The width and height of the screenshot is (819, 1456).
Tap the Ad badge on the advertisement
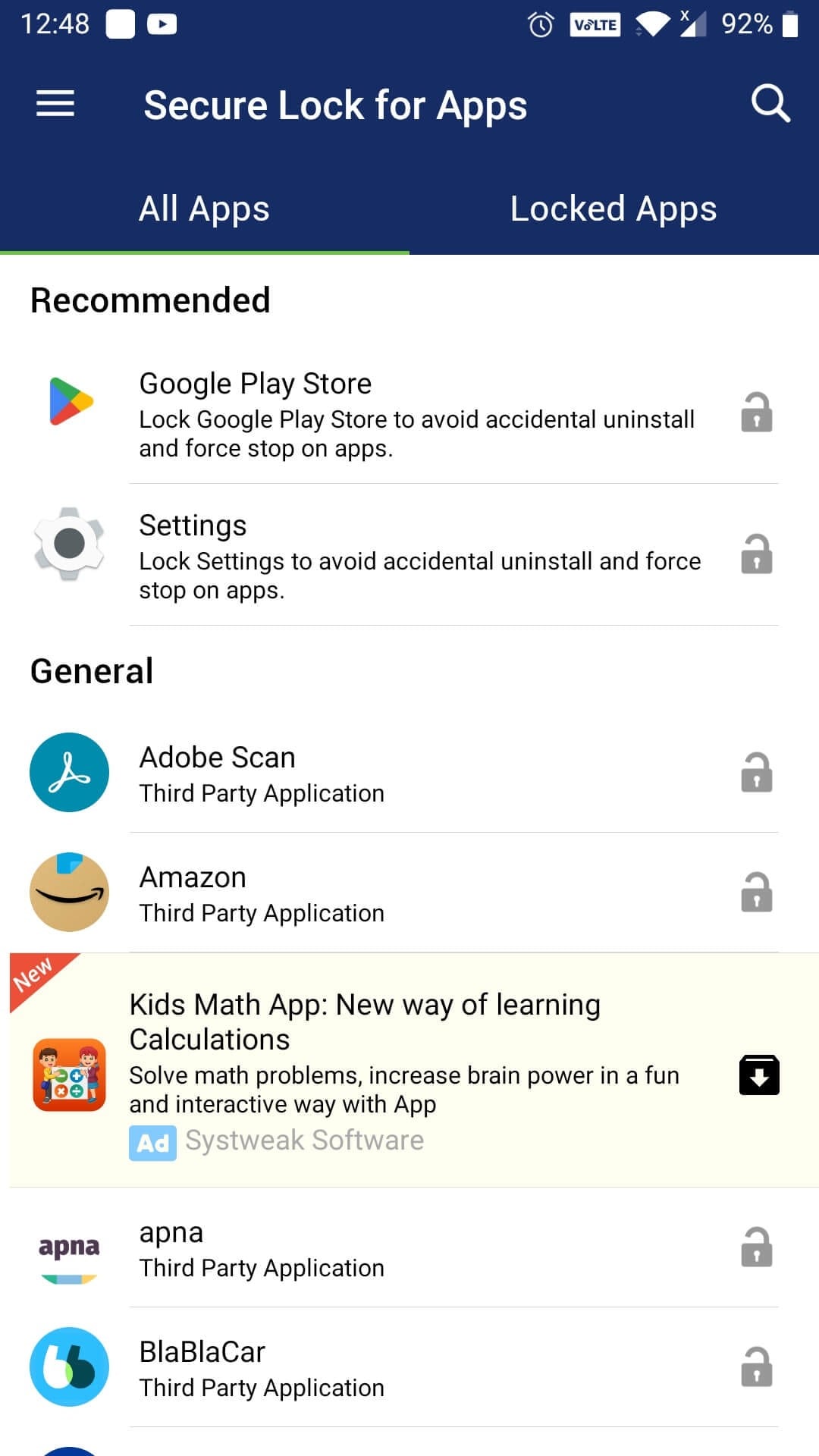coord(151,1141)
